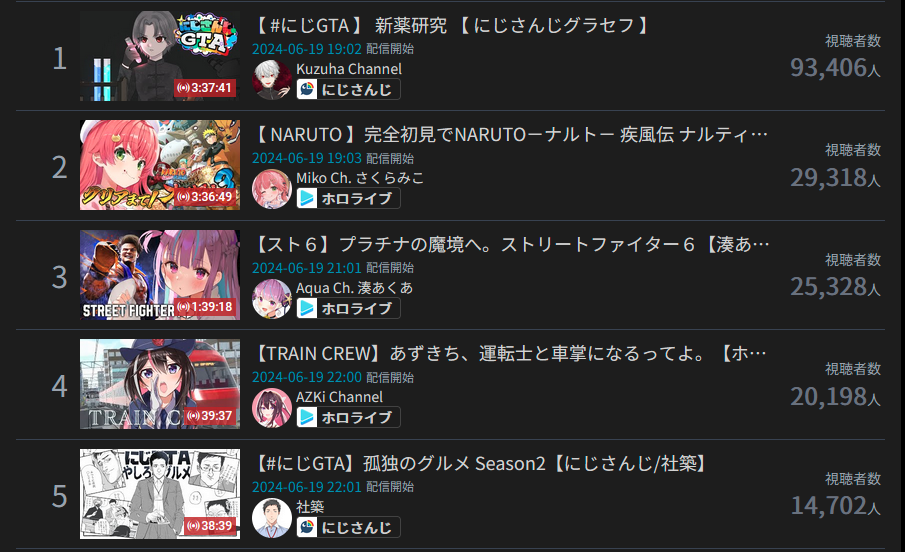Select the ホロライブ tag under AZKi Channel
This screenshot has width=905, height=552.
pos(348,417)
